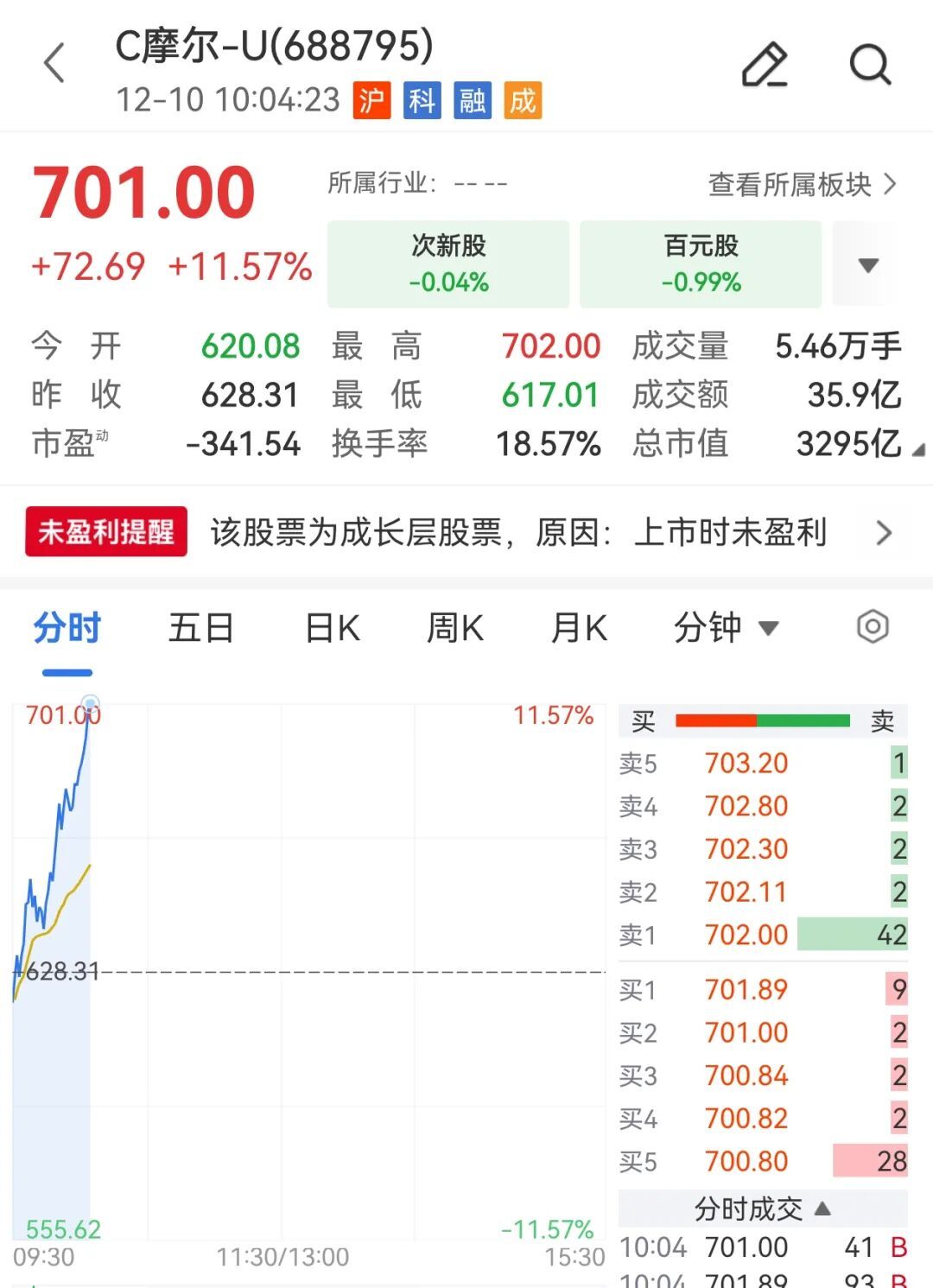
Task: Switch to the 周K chart tab
Action: (455, 628)
